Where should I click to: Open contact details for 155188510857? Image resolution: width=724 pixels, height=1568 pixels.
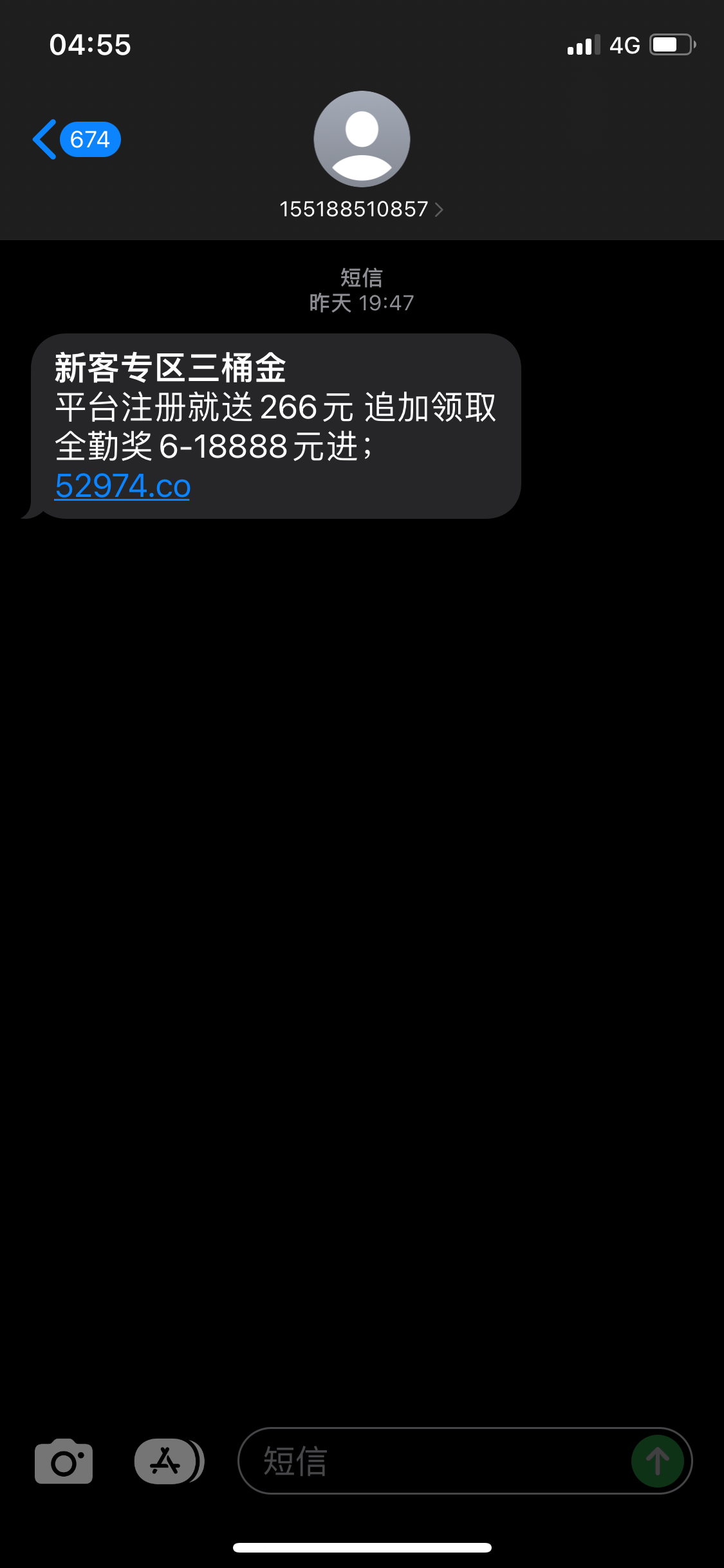pos(361,209)
